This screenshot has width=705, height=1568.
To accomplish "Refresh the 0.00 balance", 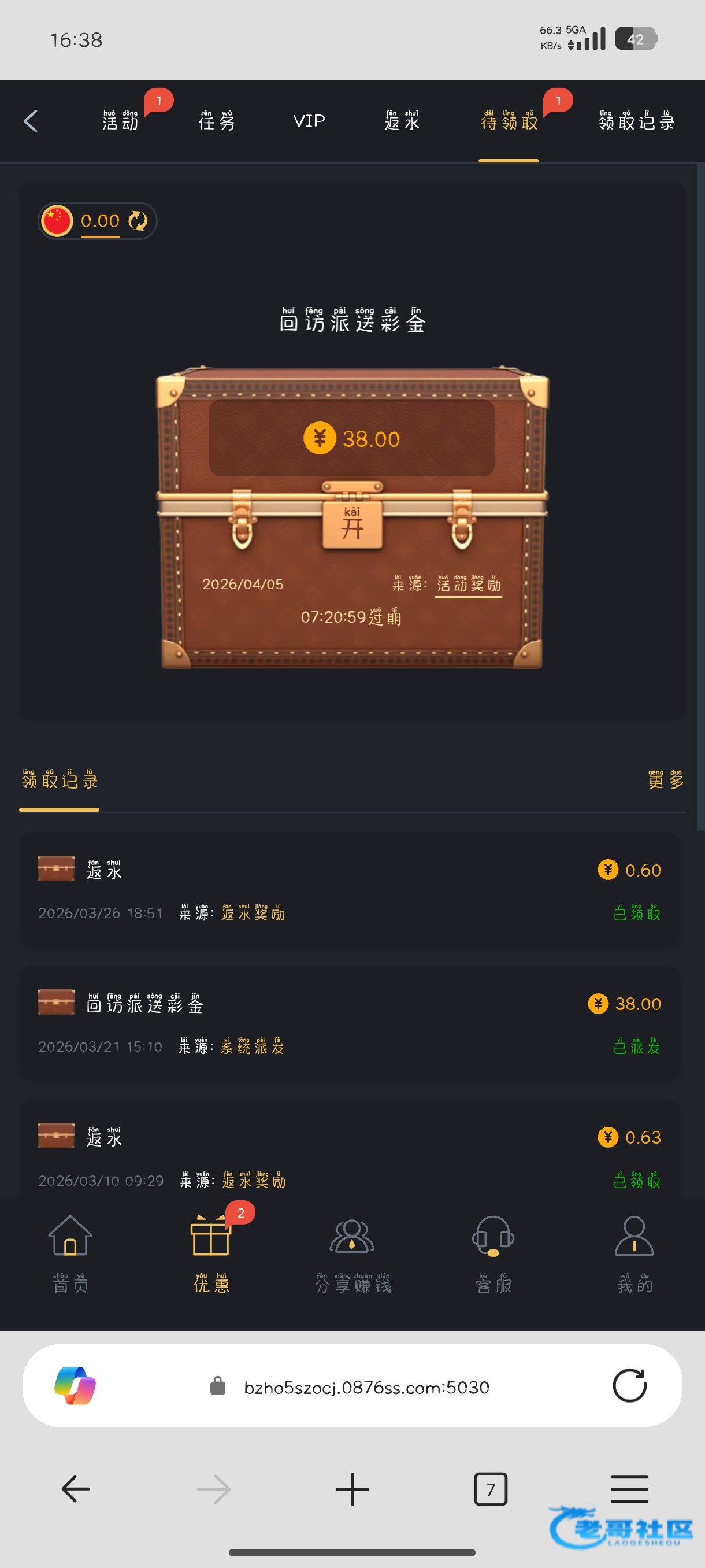I will coord(138,221).
